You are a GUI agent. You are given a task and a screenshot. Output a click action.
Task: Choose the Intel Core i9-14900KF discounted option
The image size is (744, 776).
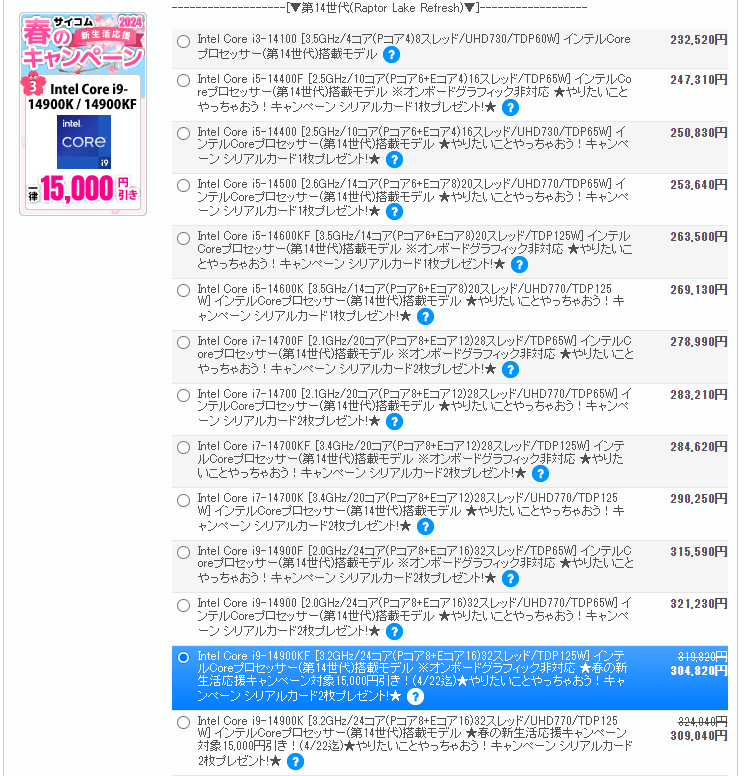(183, 657)
